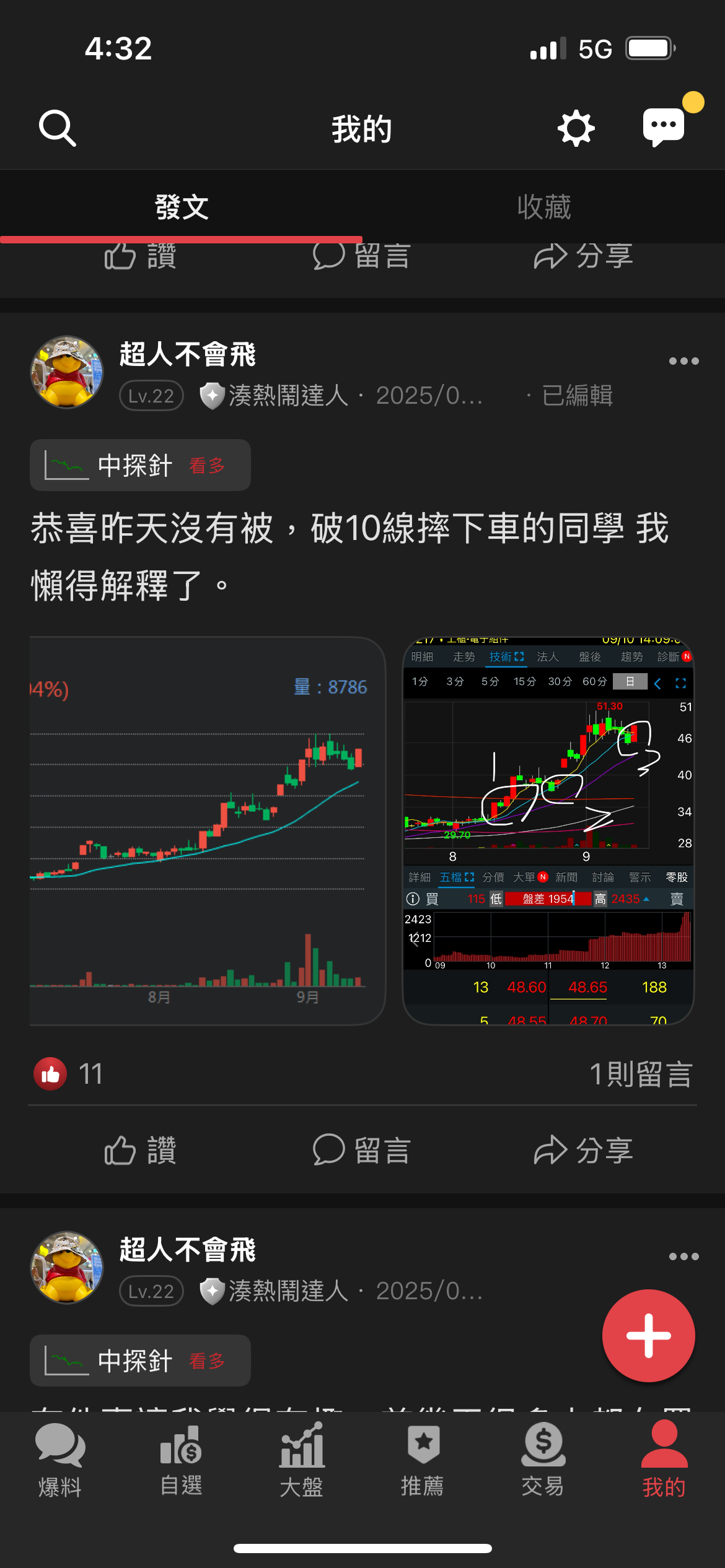Open 超人不會飛 profile avatar on 恭喜昨天 post
Image resolution: width=725 pixels, height=1568 pixels.
(x=67, y=372)
